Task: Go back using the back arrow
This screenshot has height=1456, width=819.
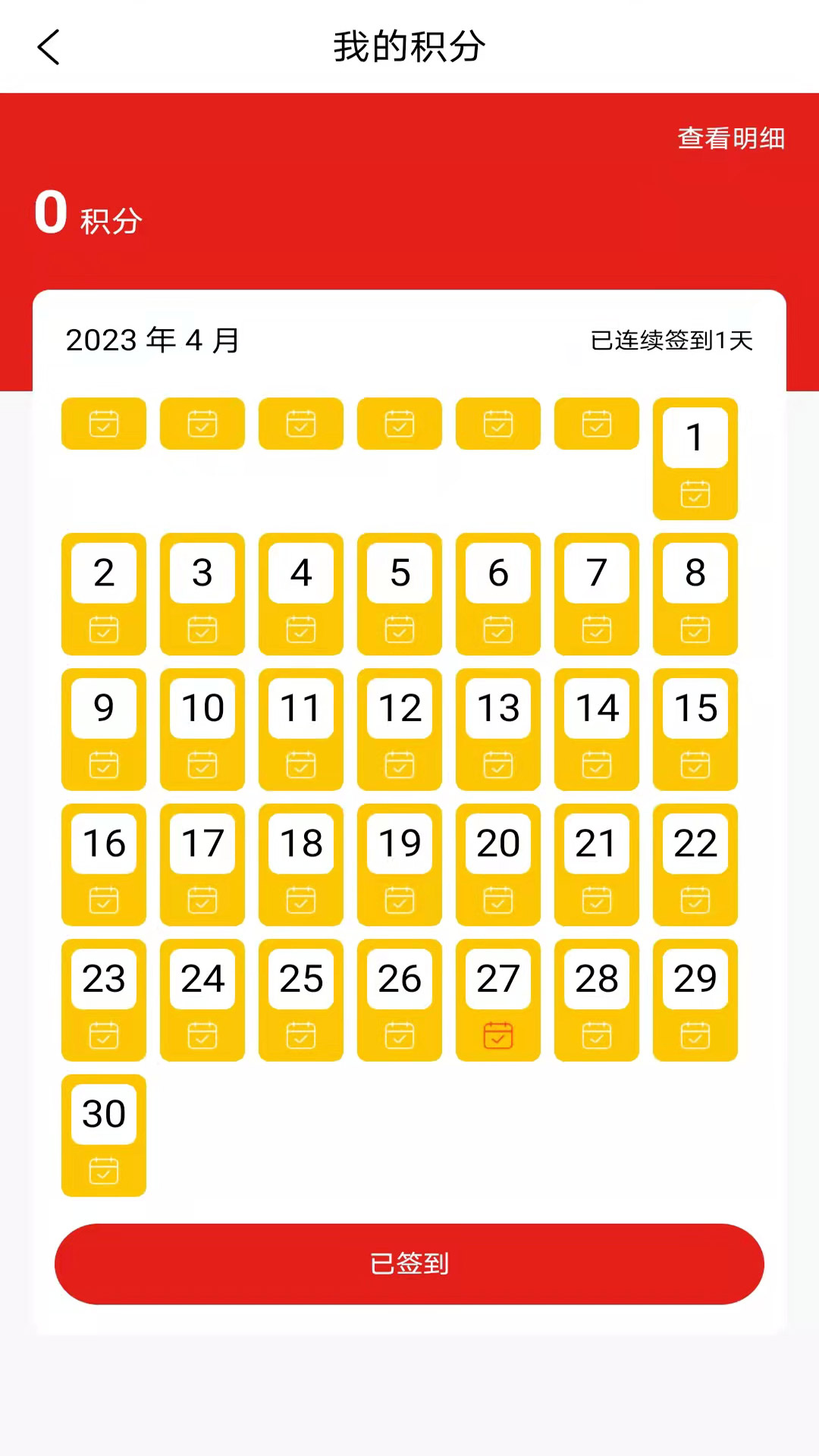Action: click(x=49, y=47)
